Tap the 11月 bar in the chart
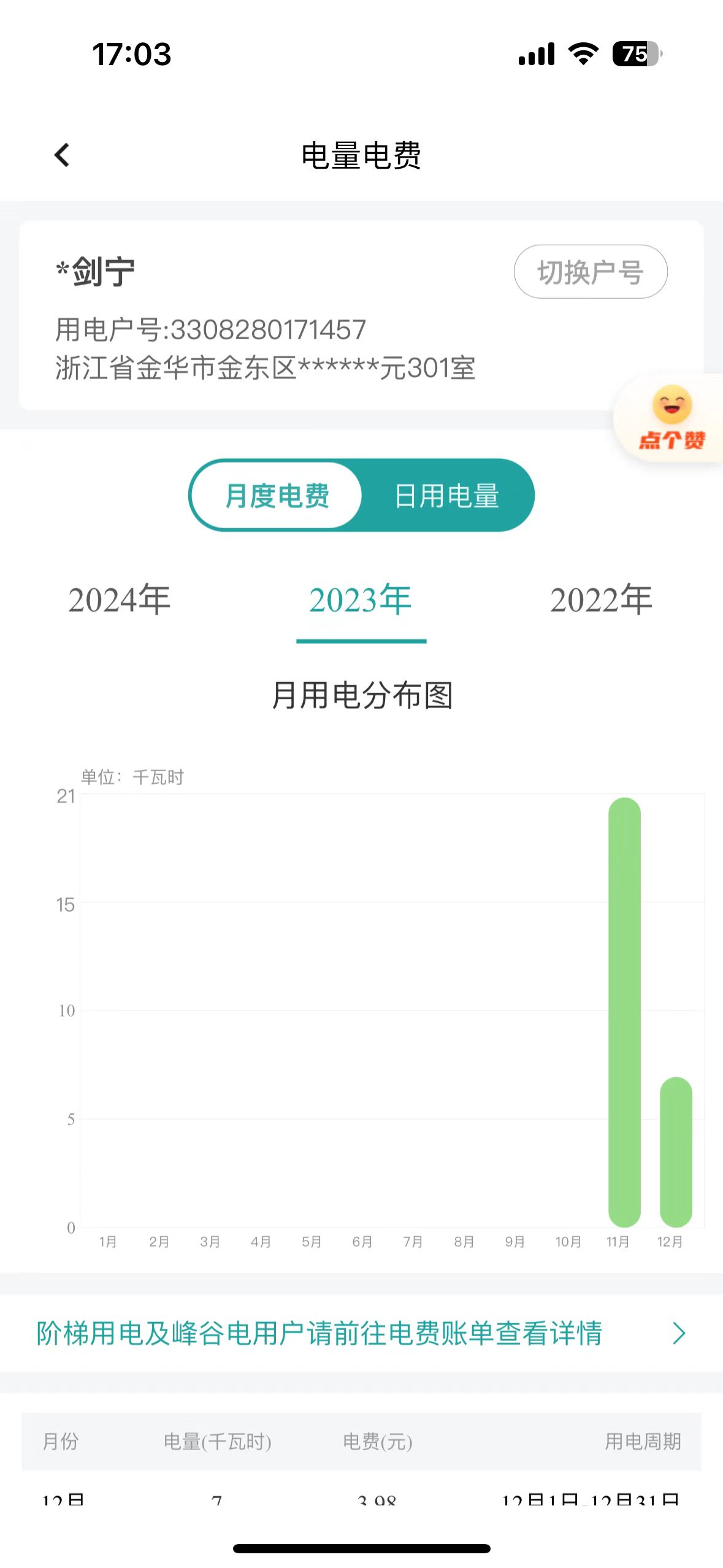 [624, 1012]
